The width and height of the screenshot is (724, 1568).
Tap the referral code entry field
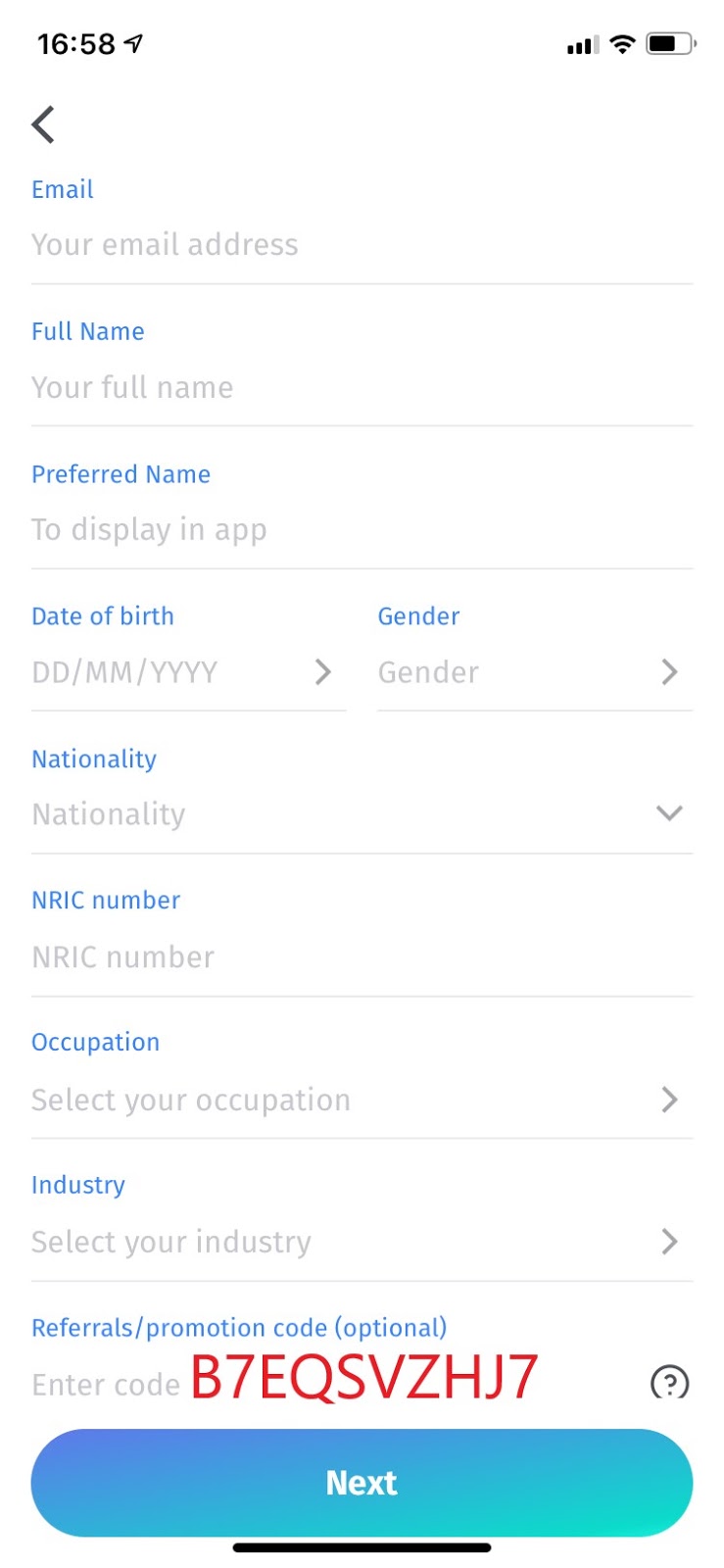333,1383
